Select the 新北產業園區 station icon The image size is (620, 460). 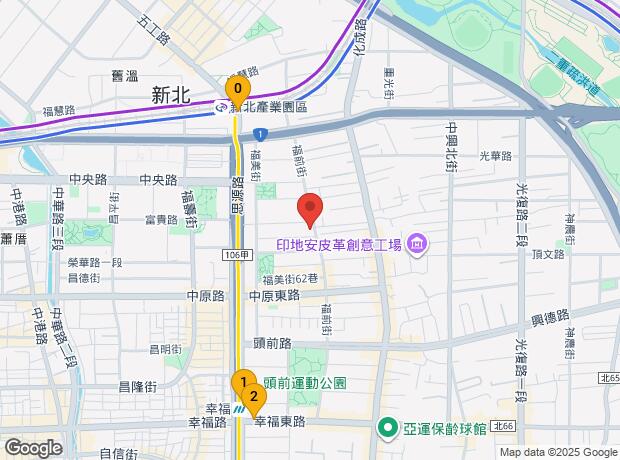click(x=224, y=107)
